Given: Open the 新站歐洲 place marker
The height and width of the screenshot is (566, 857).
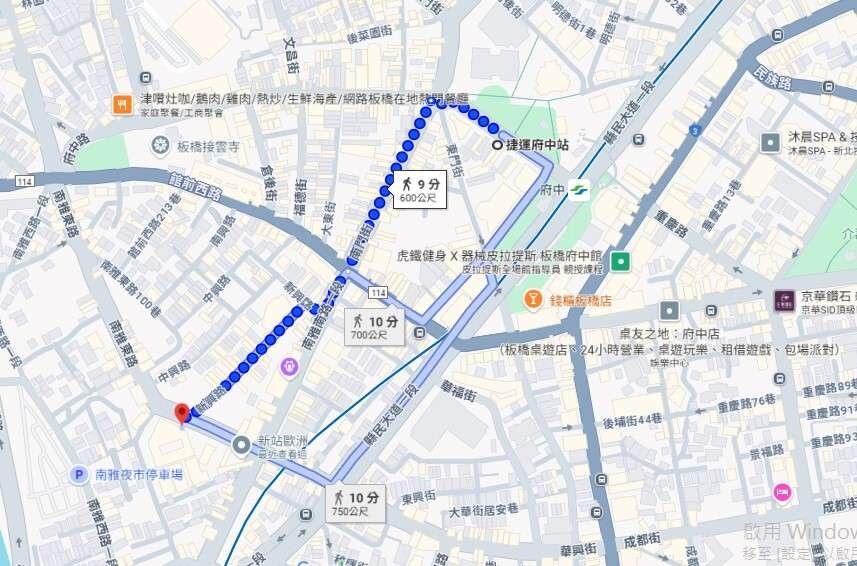Looking at the screenshot, I should pos(241,445).
